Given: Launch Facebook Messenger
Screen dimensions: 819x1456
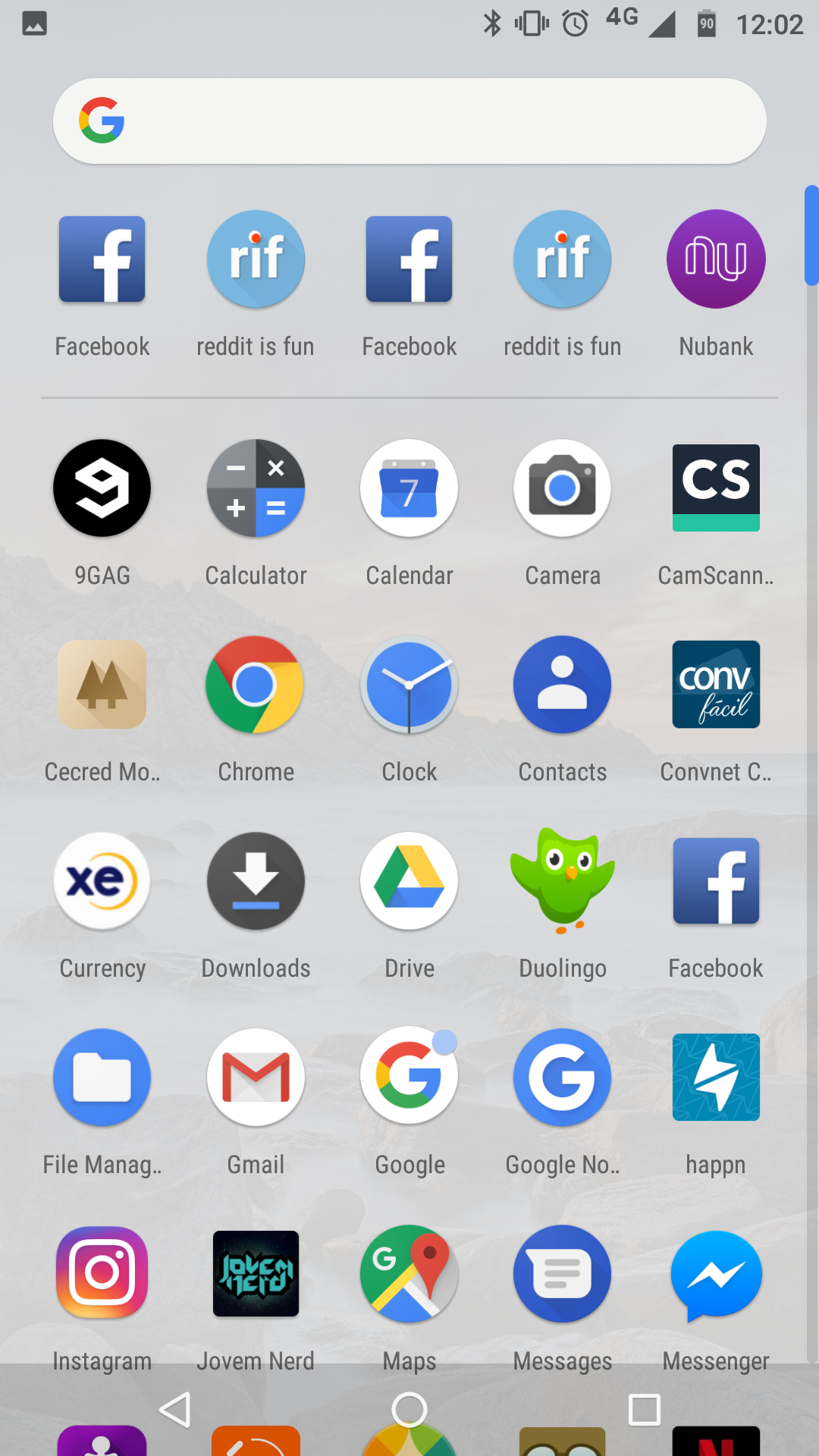Looking at the screenshot, I should [x=715, y=1274].
